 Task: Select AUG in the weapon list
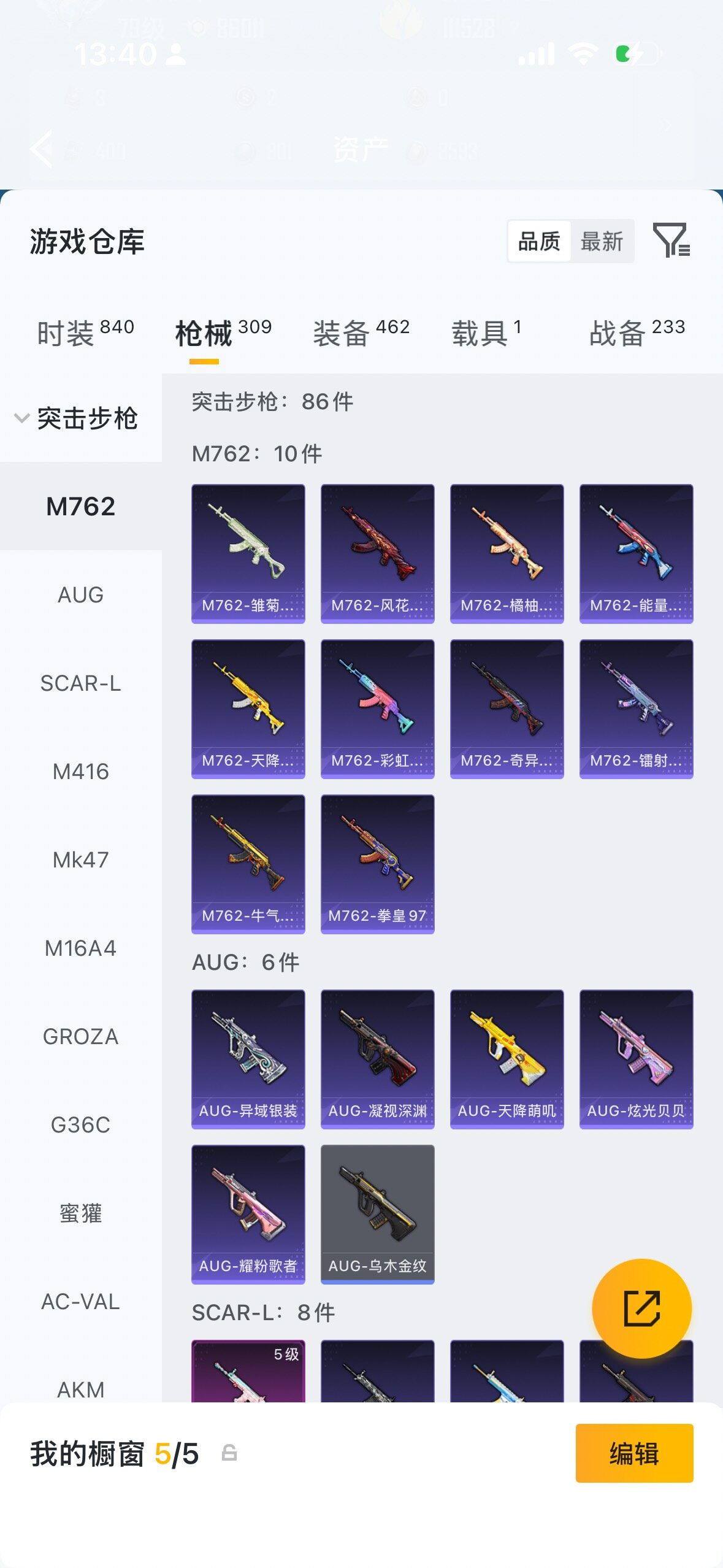coord(80,594)
